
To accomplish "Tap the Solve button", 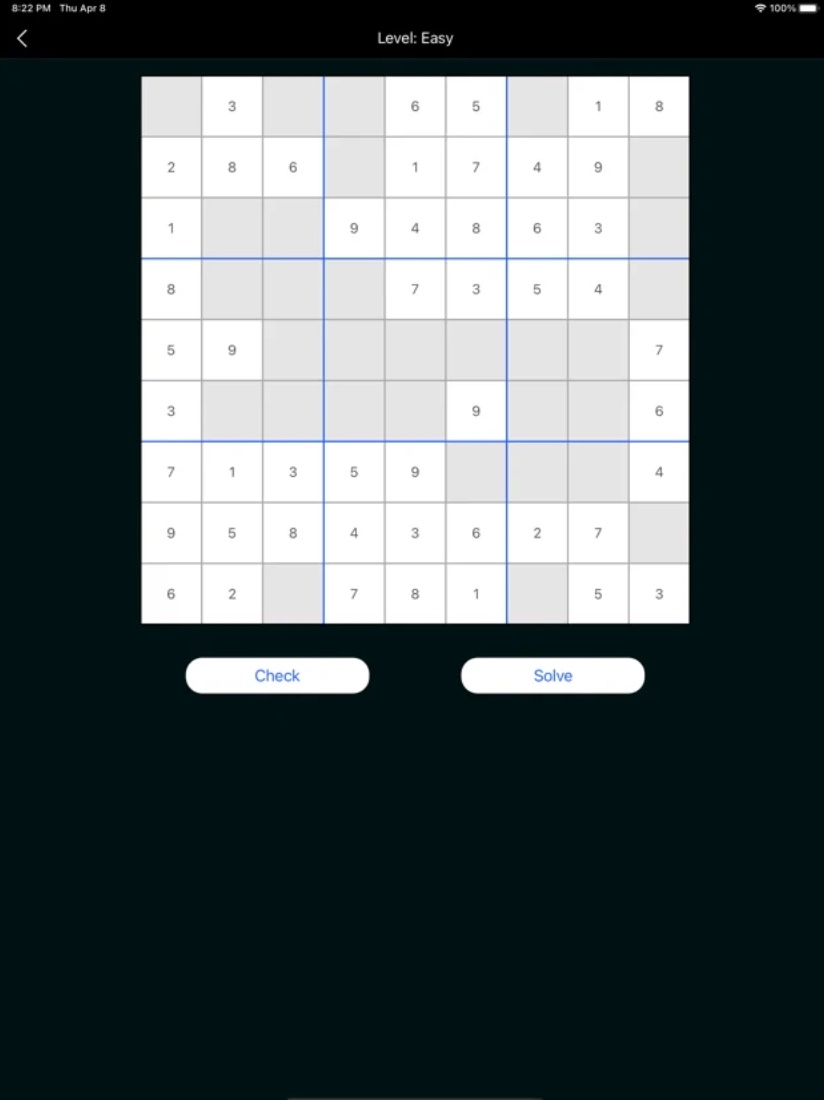I will pyautogui.click(x=552, y=676).
